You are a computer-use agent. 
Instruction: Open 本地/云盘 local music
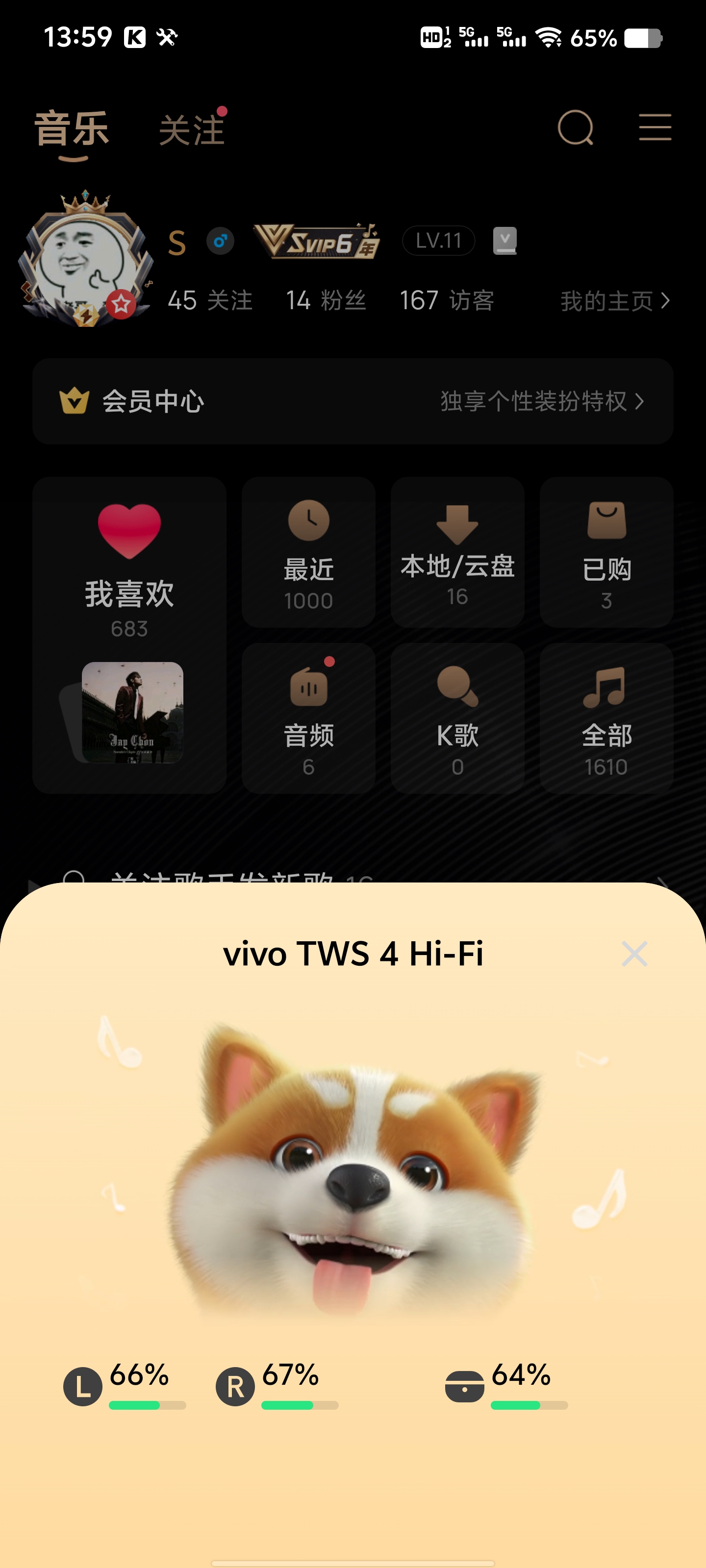click(457, 552)
